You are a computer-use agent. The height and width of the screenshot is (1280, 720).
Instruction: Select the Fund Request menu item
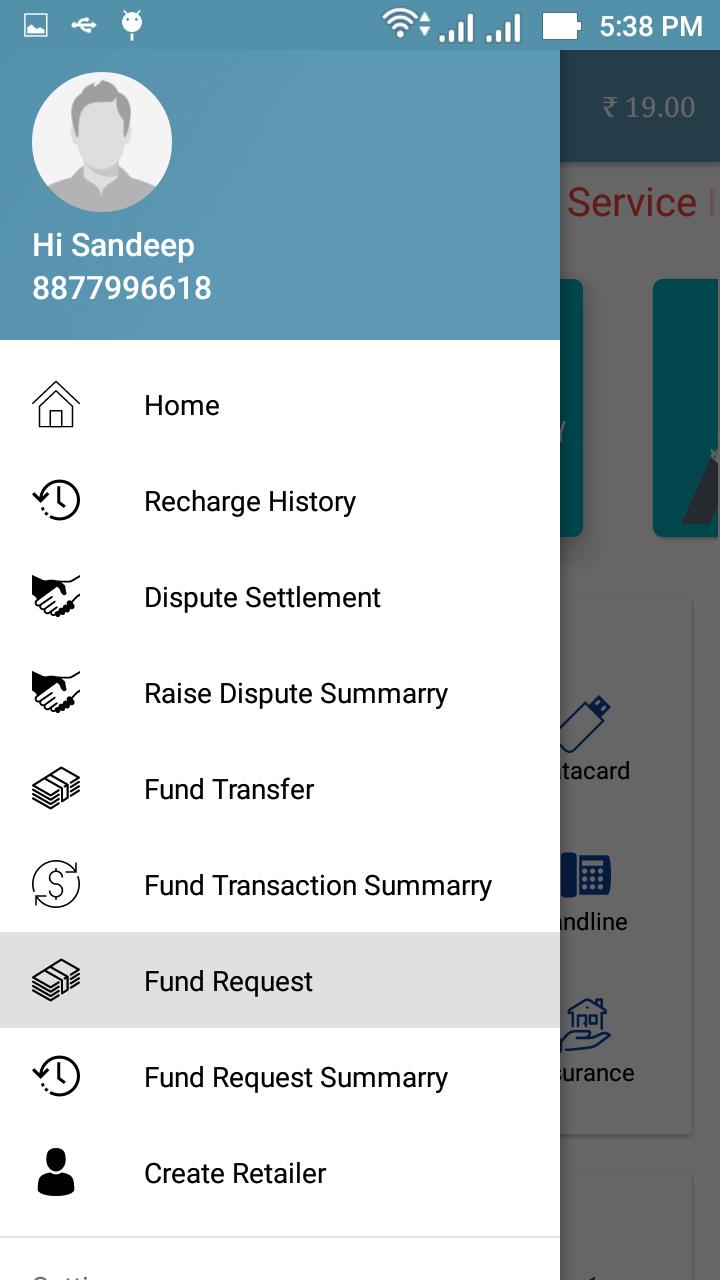click(228, 981)
